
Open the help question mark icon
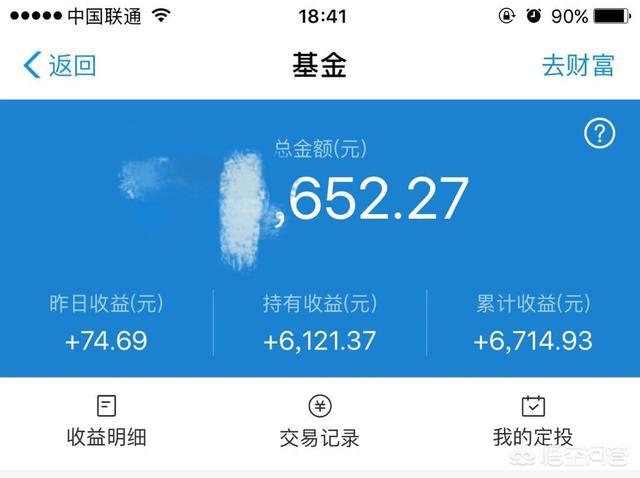coord(598,134)
